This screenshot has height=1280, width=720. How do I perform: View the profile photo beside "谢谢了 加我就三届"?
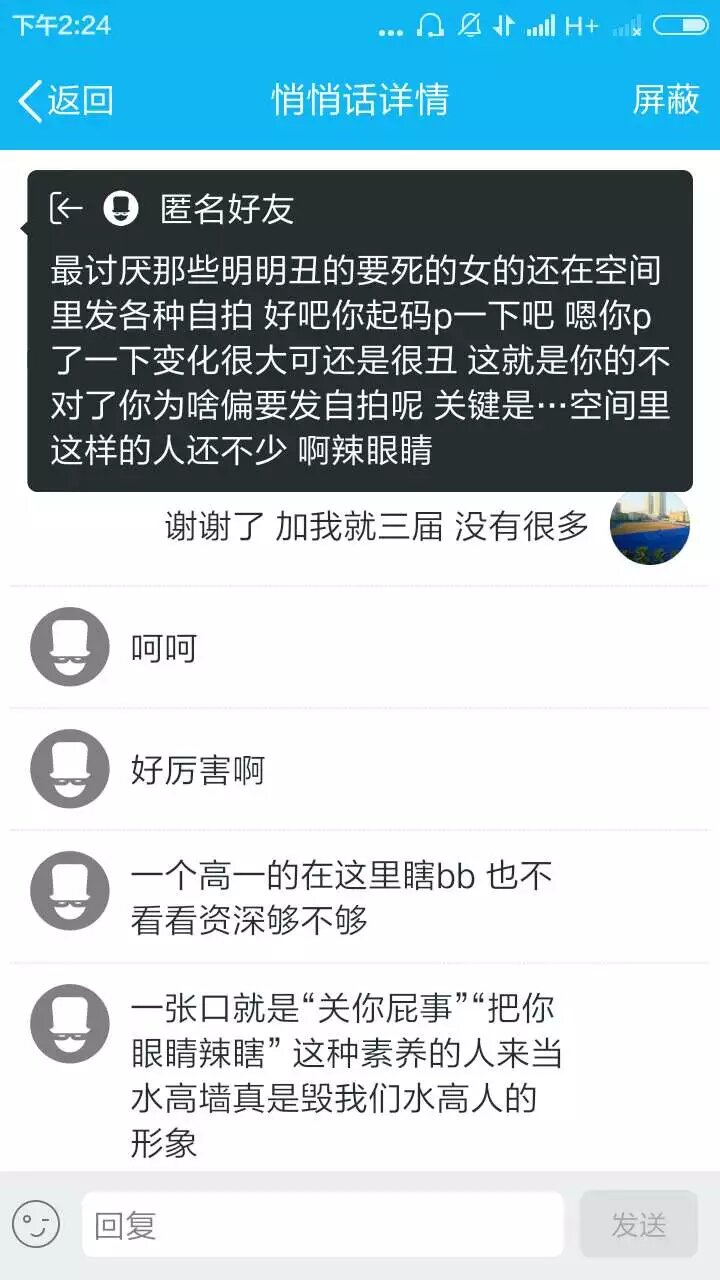[x=650, y=527]
